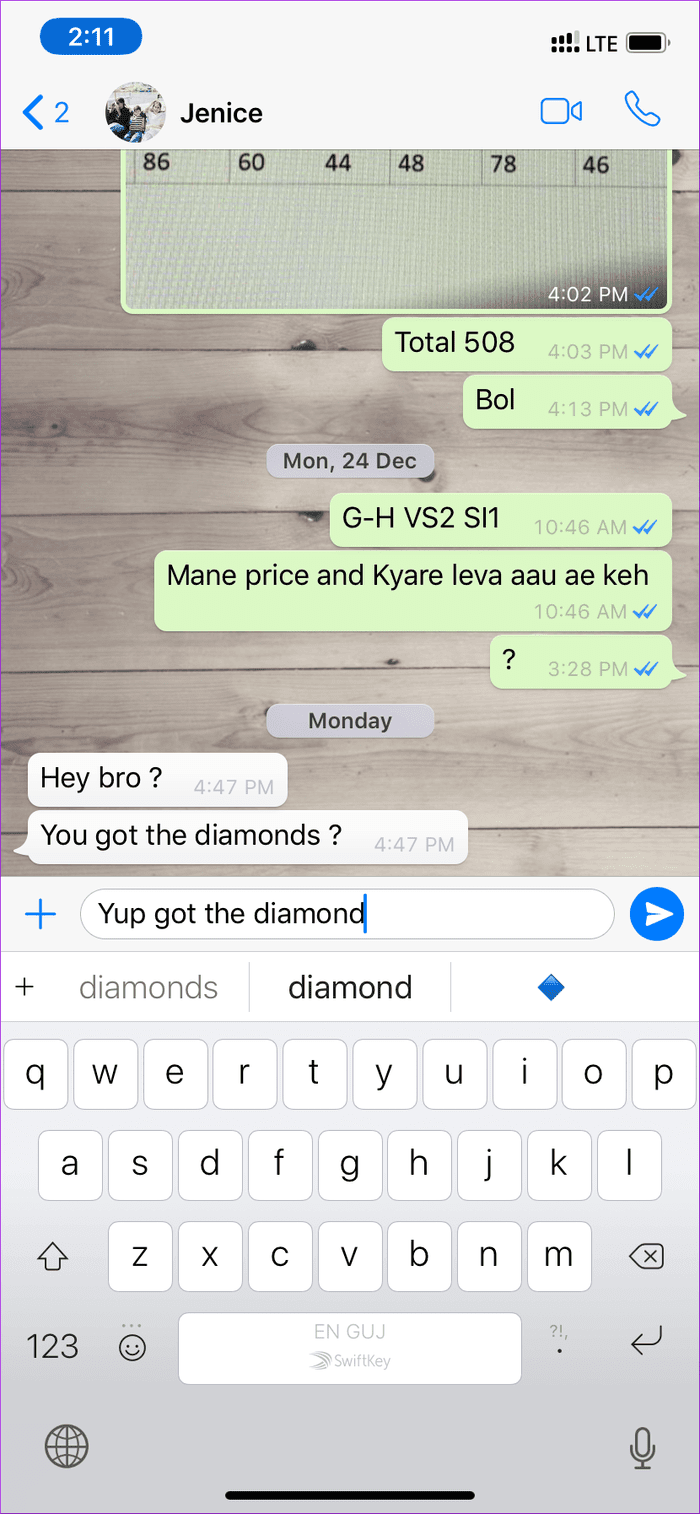
Task: Enable shift for a capital letter
Action: tap(53, 1255)
